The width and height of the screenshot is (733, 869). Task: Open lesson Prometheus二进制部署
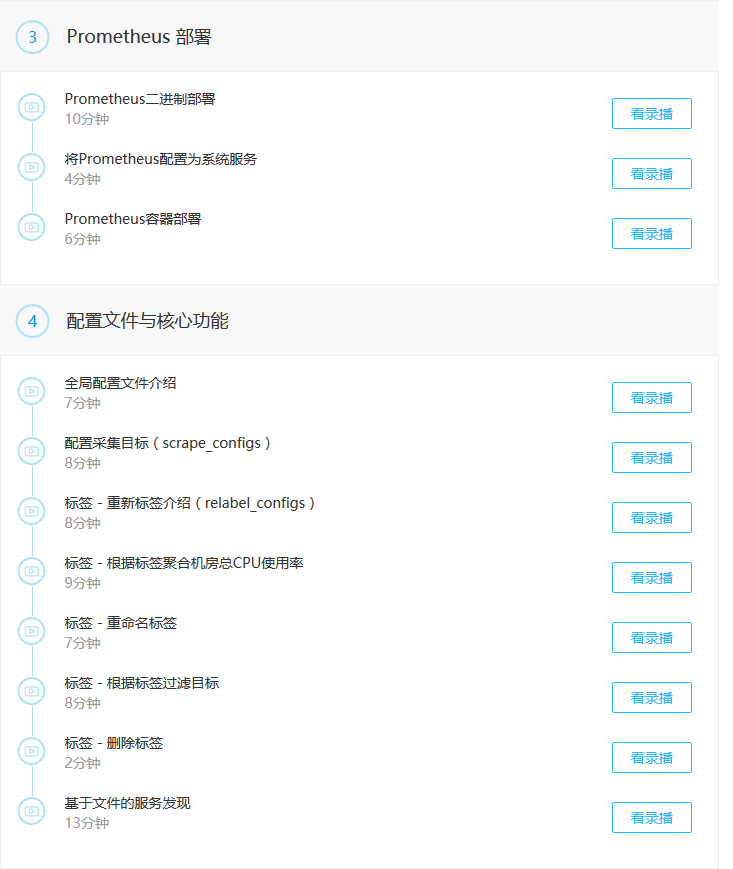click(x=140, y=99)
